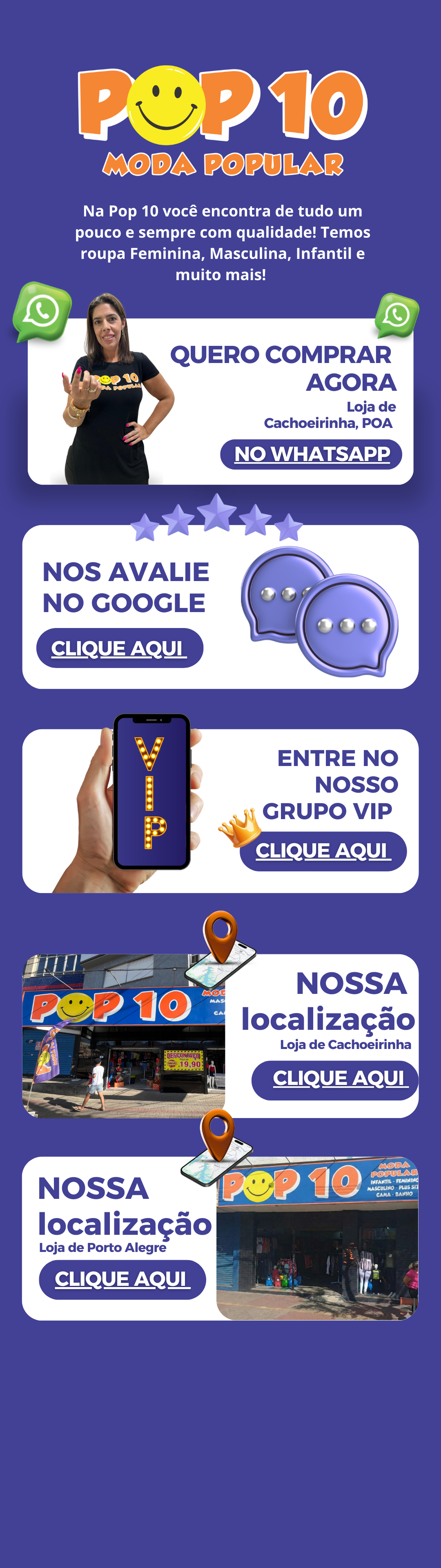The image size is (441, 1568).
Task: Tap the NO WHATSAPP button
Action: (311, 454)
